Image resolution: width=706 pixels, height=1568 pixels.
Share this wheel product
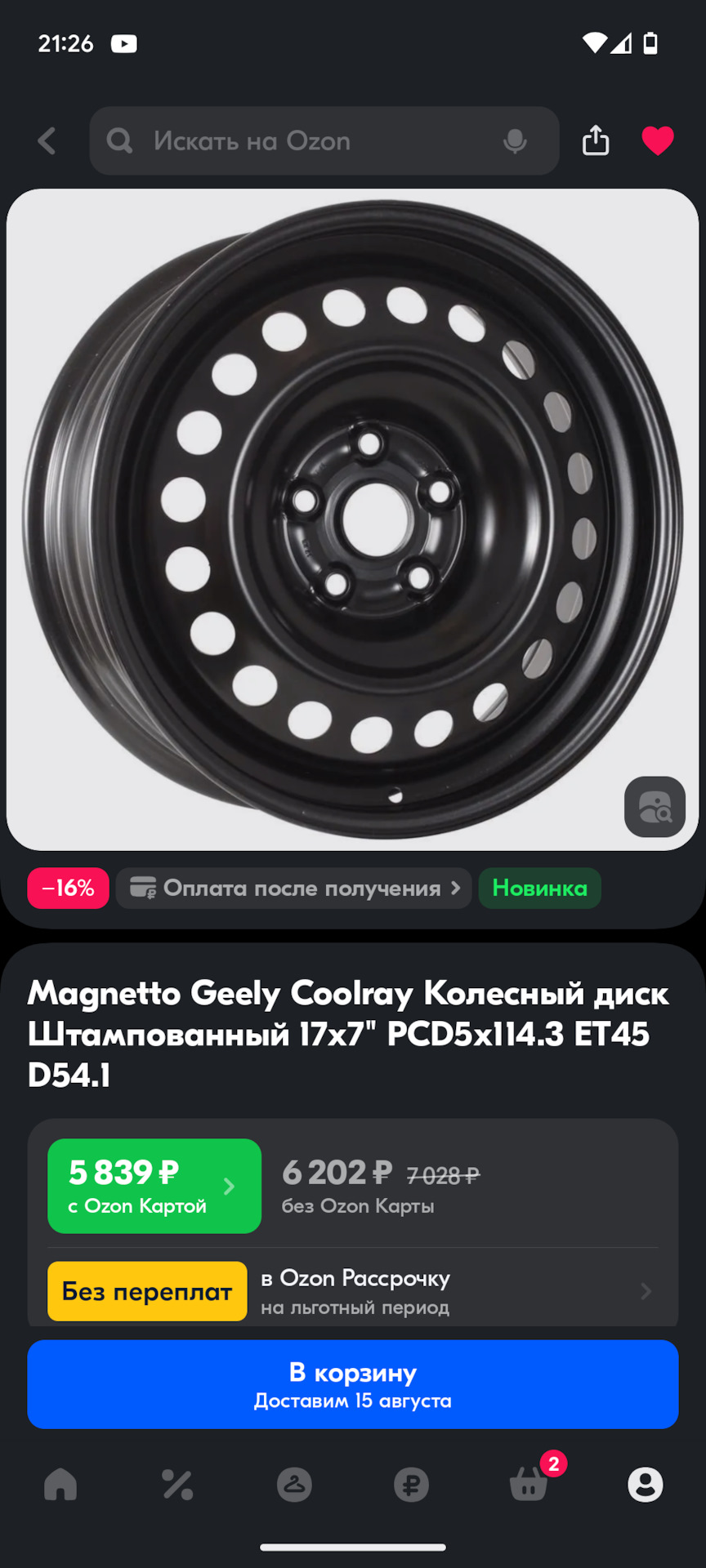[596, 141]
